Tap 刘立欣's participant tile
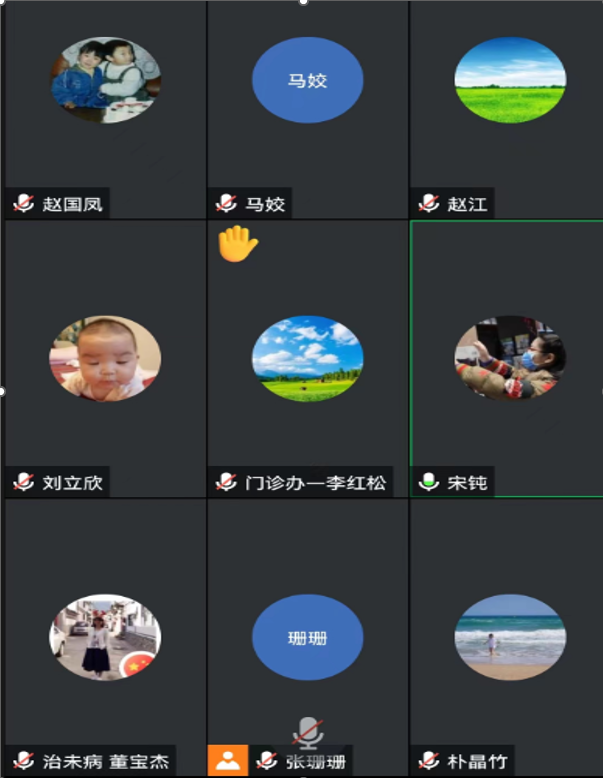The width and height of the screenshot is (603, 778). tap(105, 358)
